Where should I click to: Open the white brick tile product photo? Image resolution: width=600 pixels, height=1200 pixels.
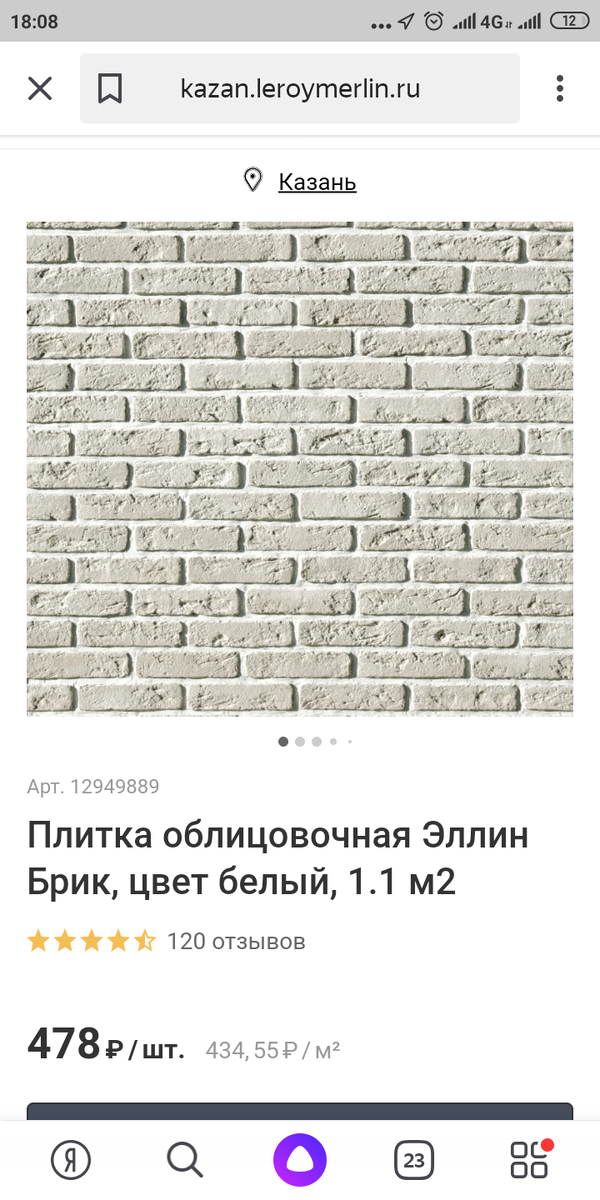pos(300,468)
